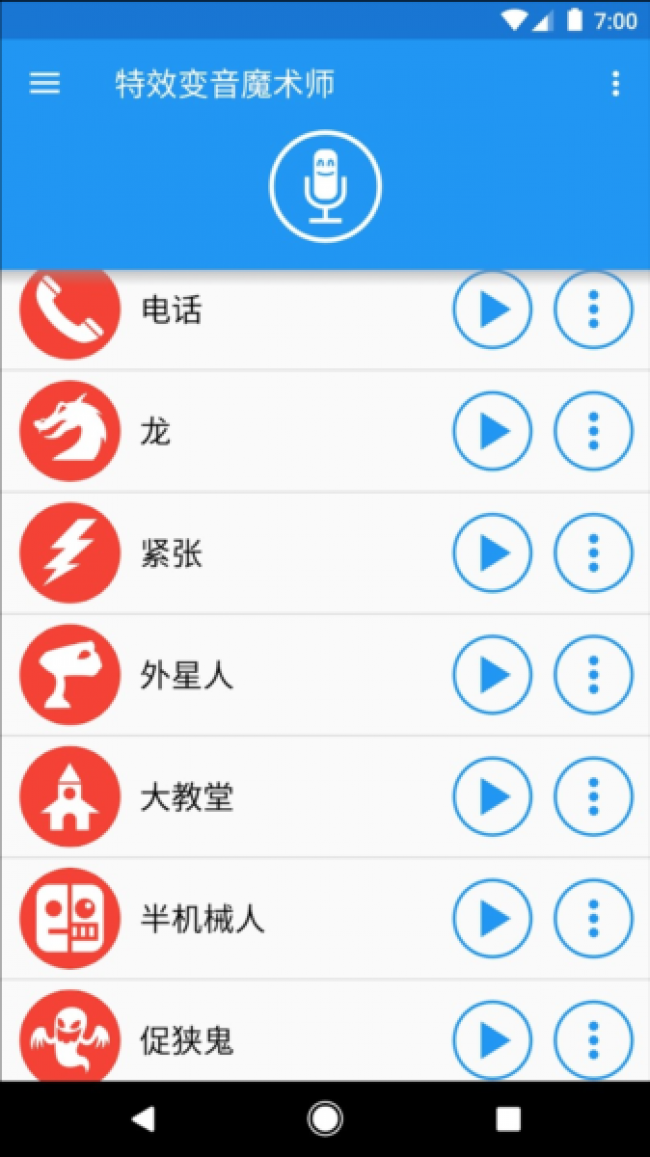Viewport: 650px width, 1157px height.
Task: Tap the microphone record button
Action: 325,187
